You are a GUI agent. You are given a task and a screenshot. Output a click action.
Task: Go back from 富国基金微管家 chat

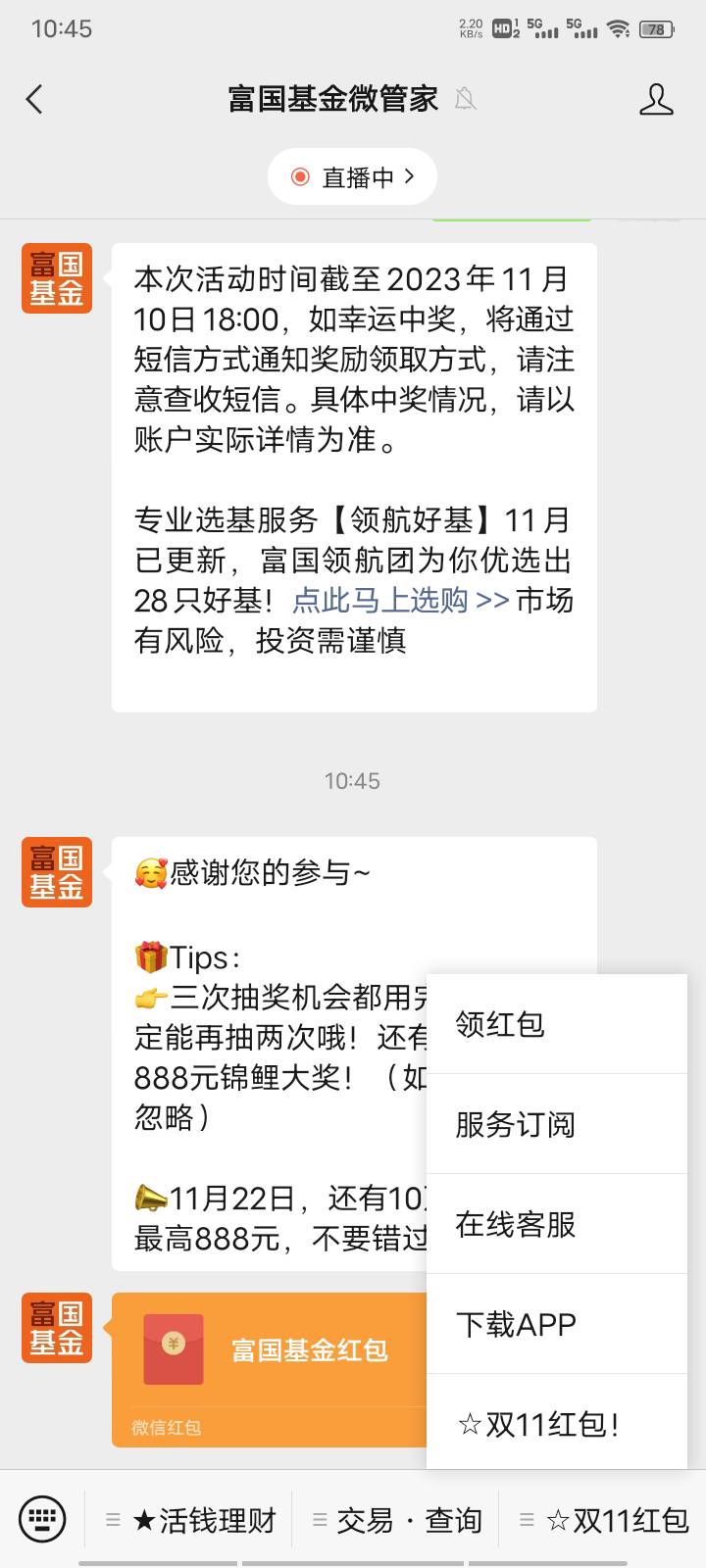click(x=35, y=99)
